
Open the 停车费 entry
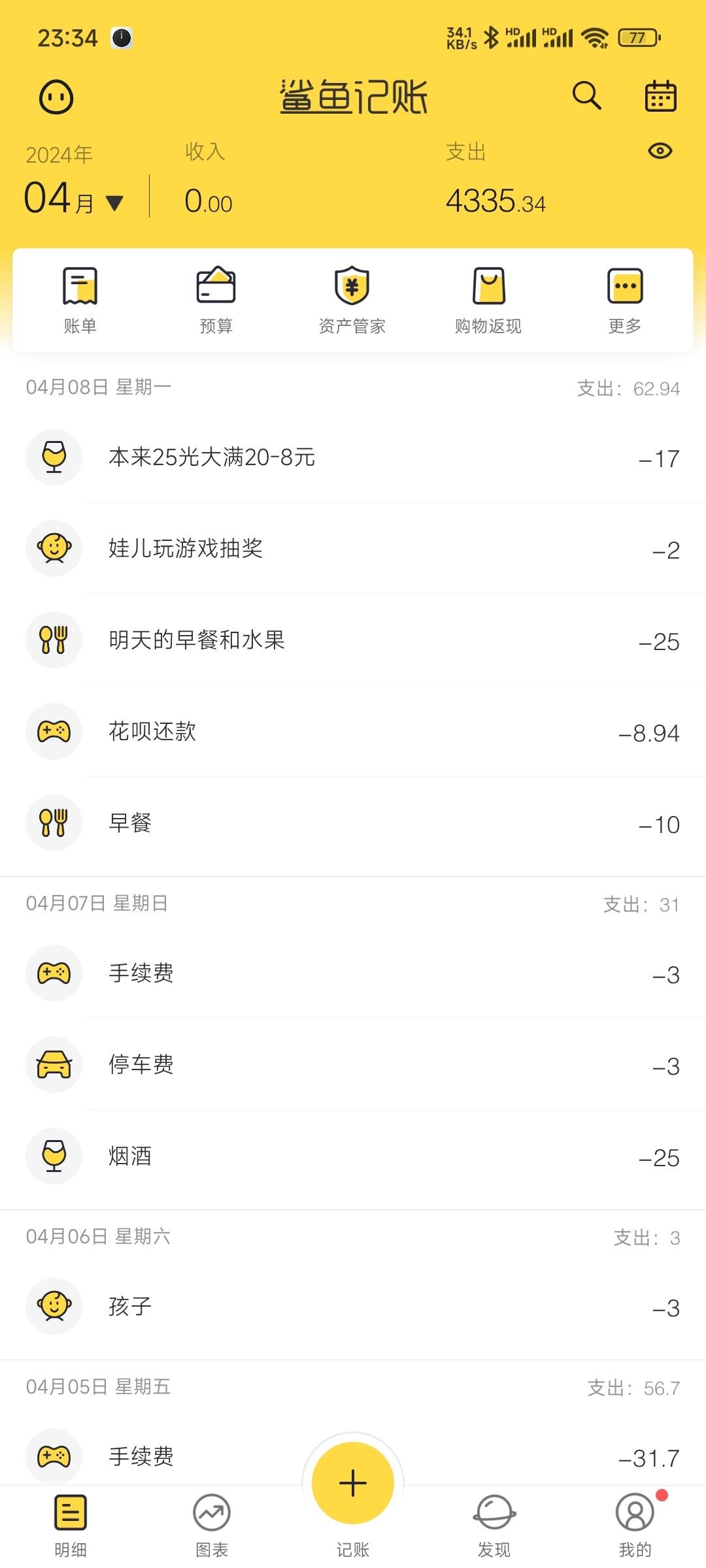(x=353, y=1064)
